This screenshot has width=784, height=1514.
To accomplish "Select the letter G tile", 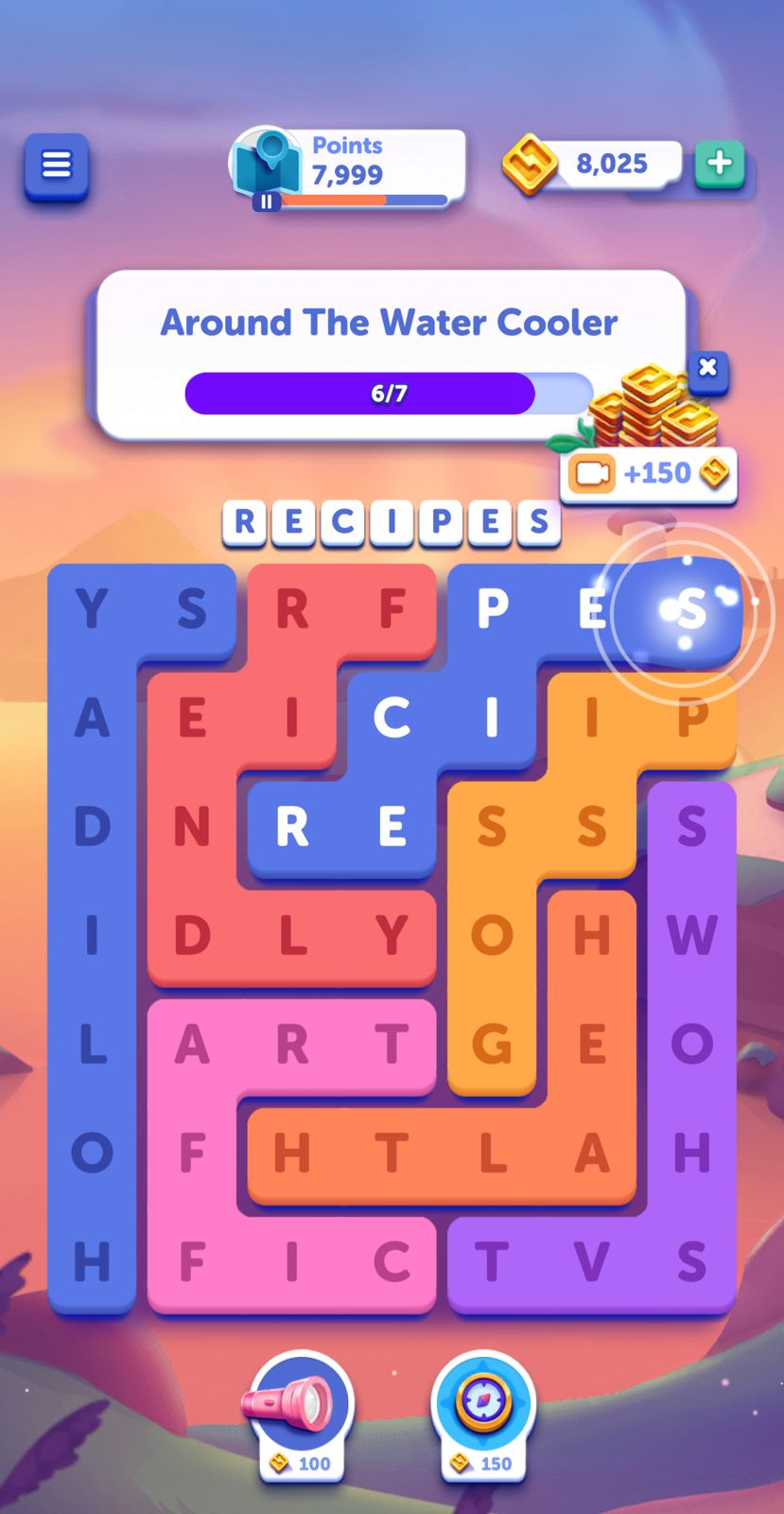I will 491,1045.
